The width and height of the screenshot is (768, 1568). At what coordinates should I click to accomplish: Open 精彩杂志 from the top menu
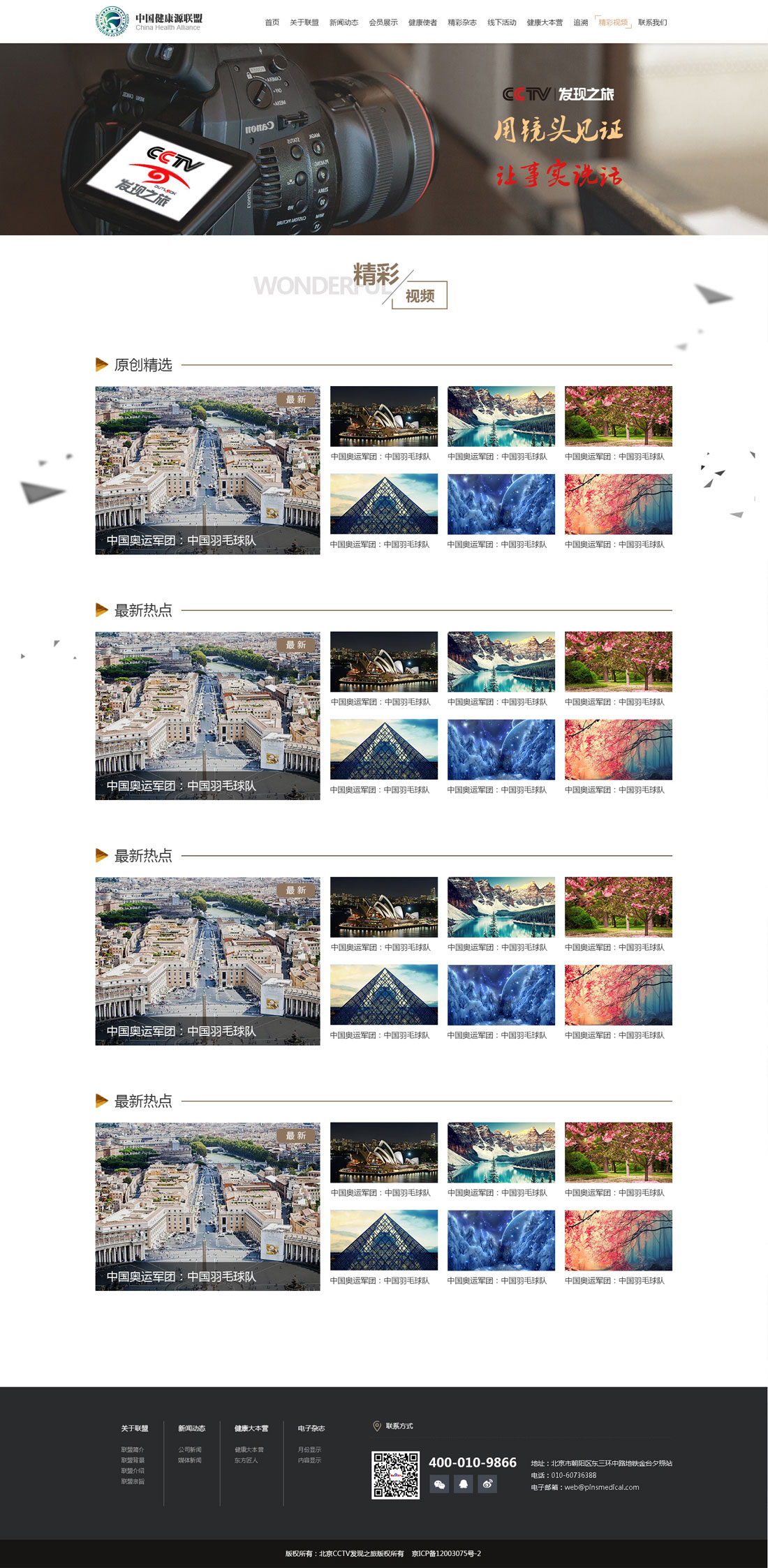(x=462, y=22)
